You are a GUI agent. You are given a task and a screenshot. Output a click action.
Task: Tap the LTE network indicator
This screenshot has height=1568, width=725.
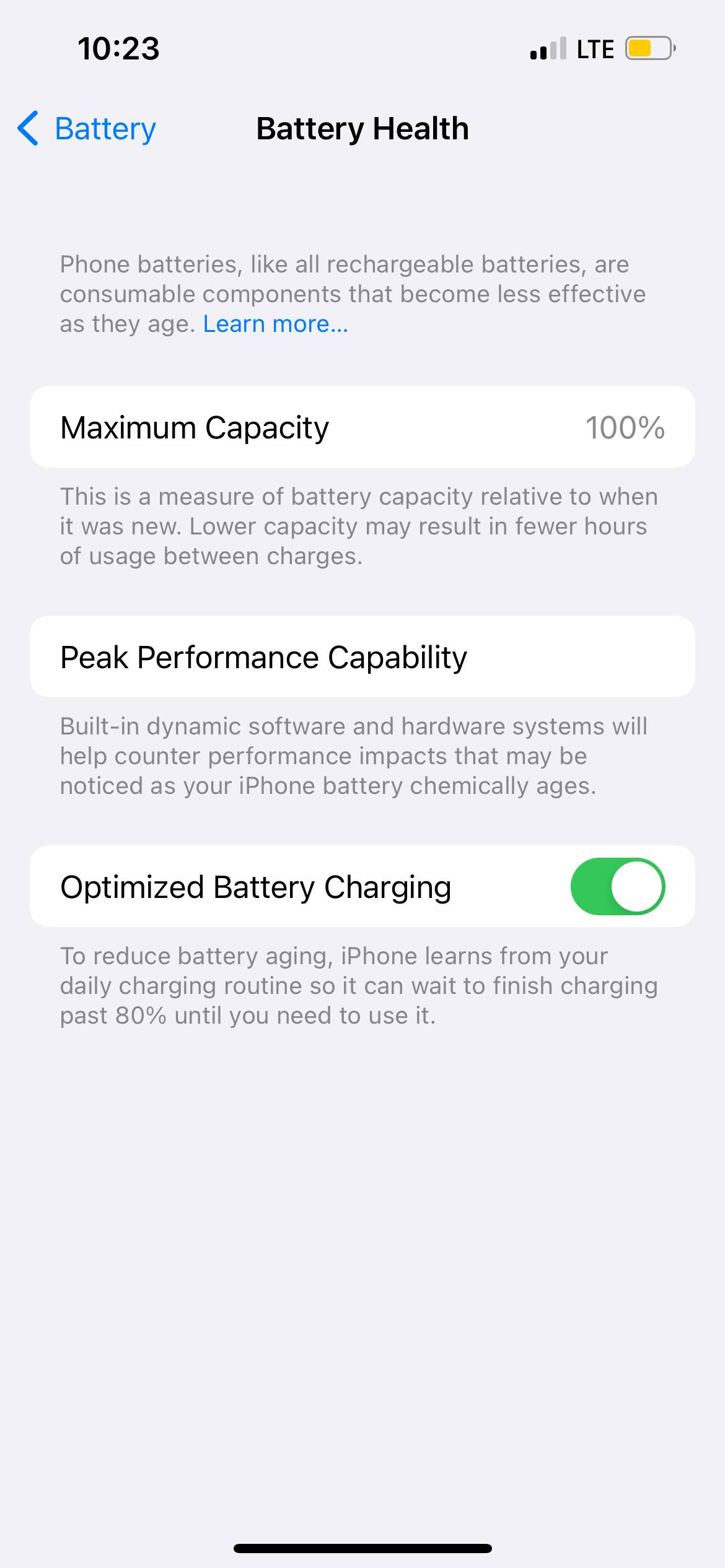[592, 48]
